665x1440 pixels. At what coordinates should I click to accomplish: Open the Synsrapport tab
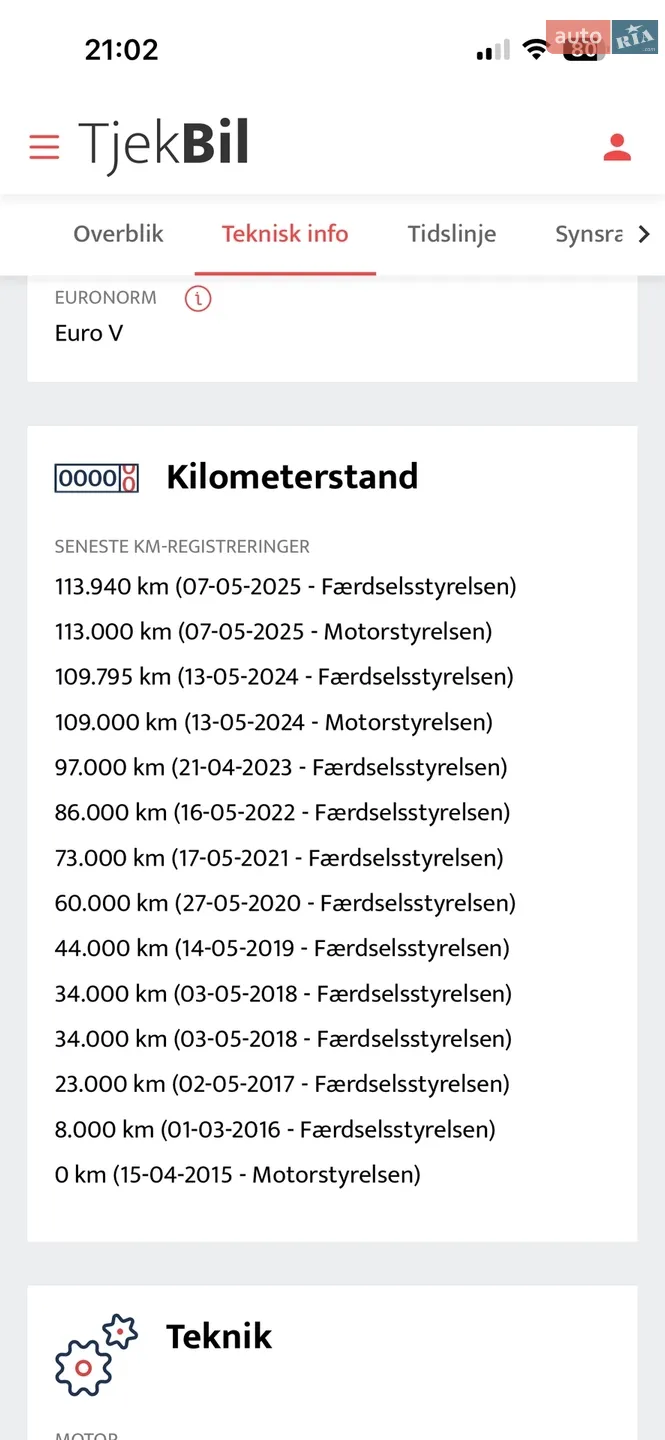[589, 234]
